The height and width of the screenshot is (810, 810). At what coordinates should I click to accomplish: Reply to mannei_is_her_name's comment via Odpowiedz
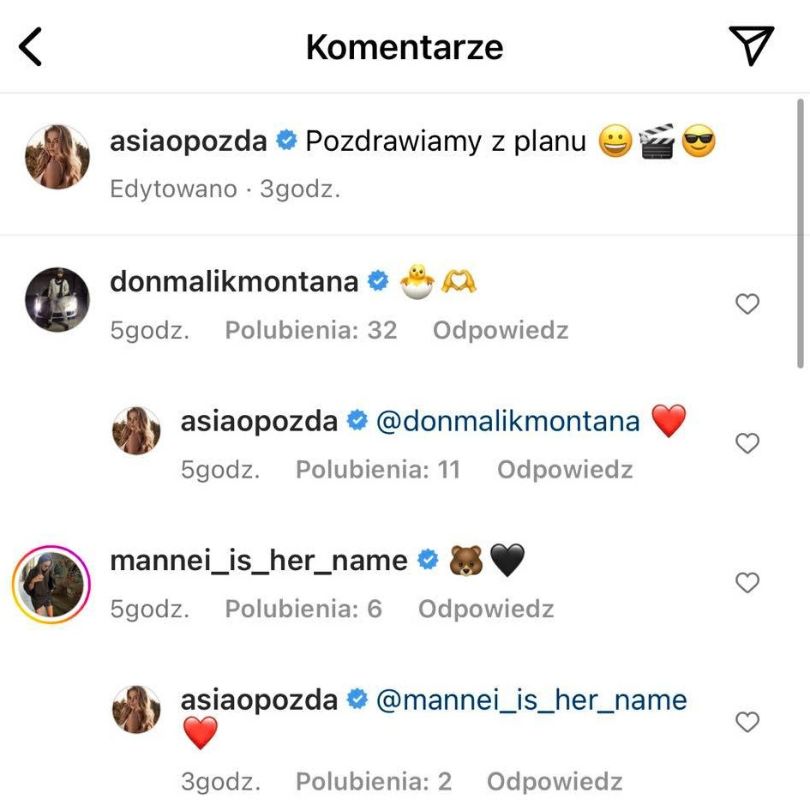pyautogui.click(x=485, y=608)
